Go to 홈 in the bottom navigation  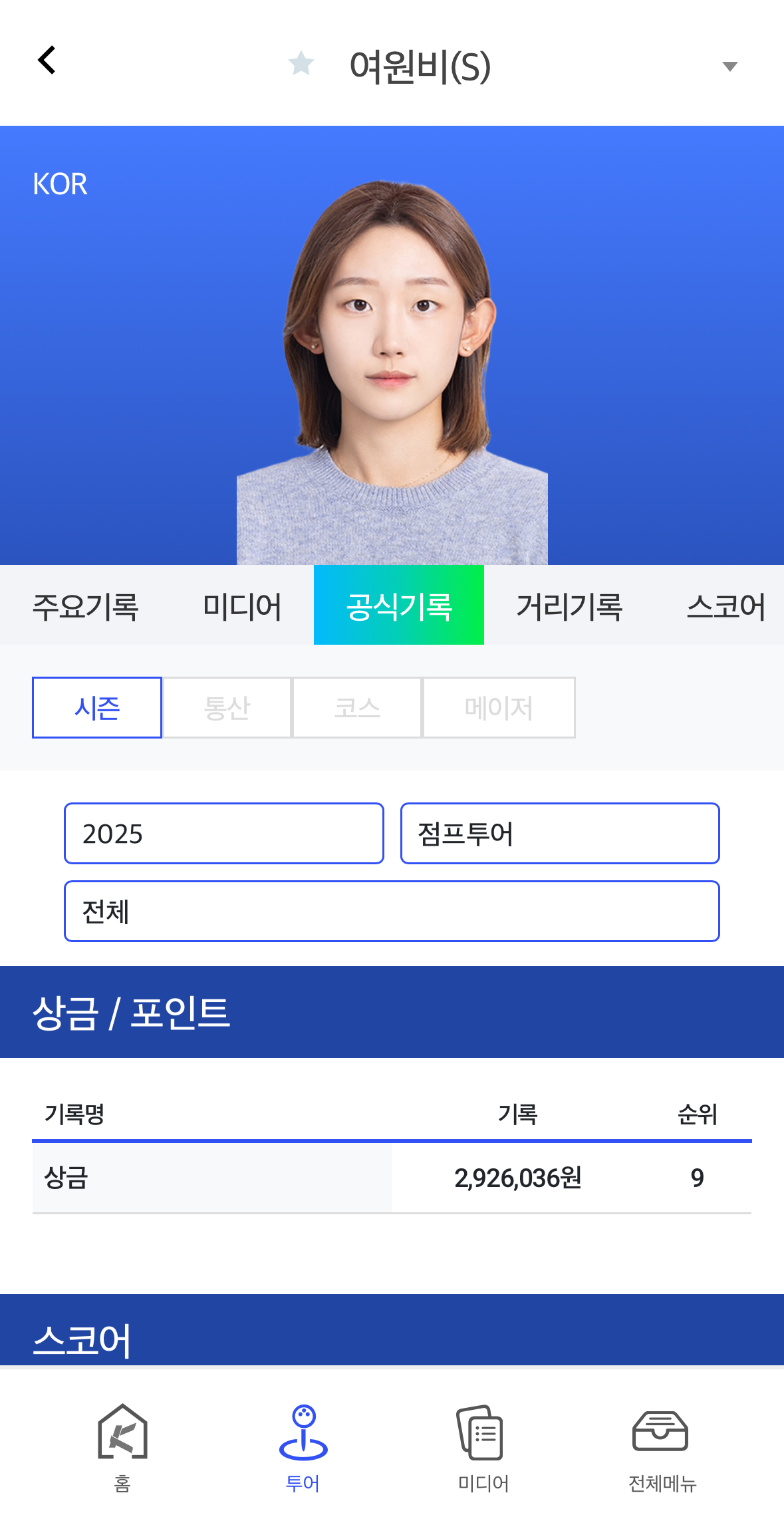click(122, 1448)
